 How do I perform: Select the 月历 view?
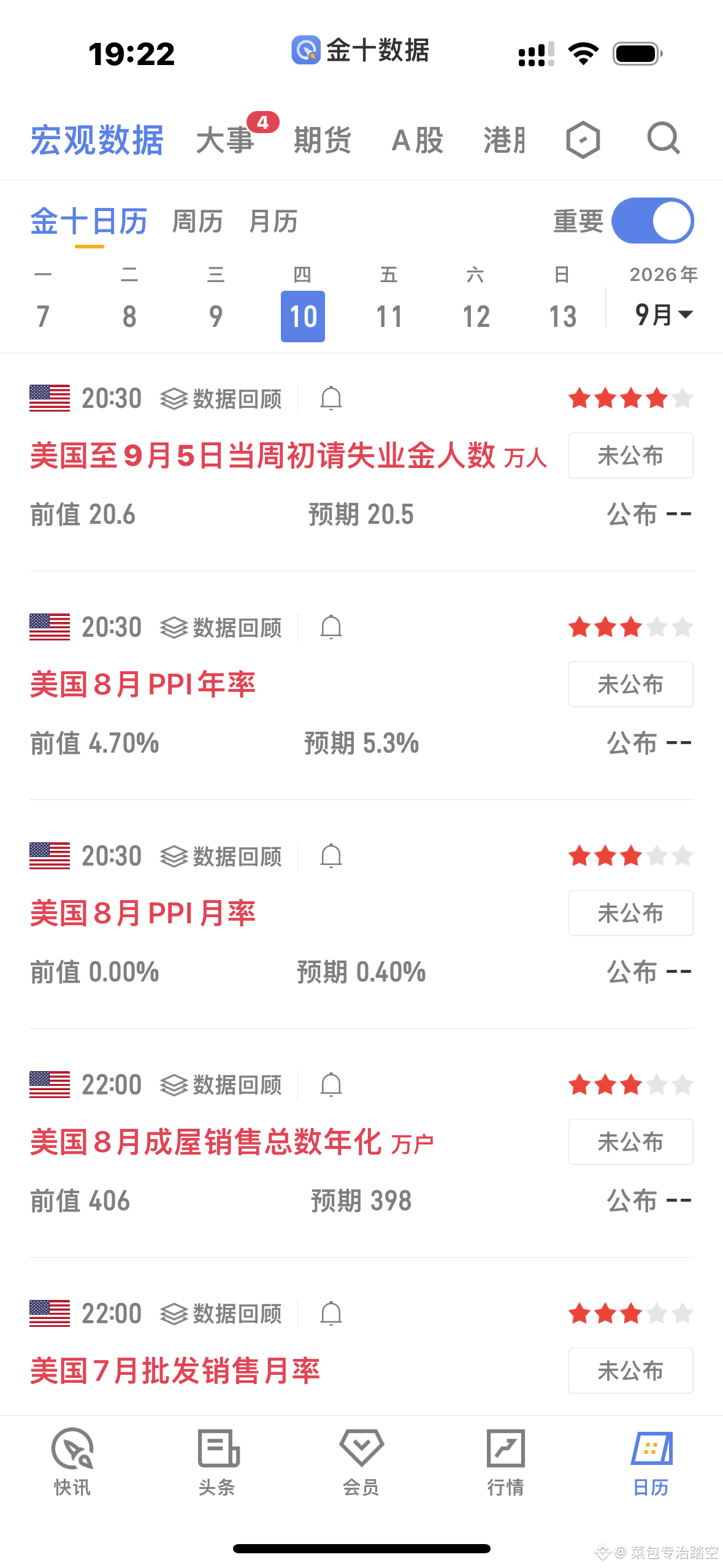[274, 221]
